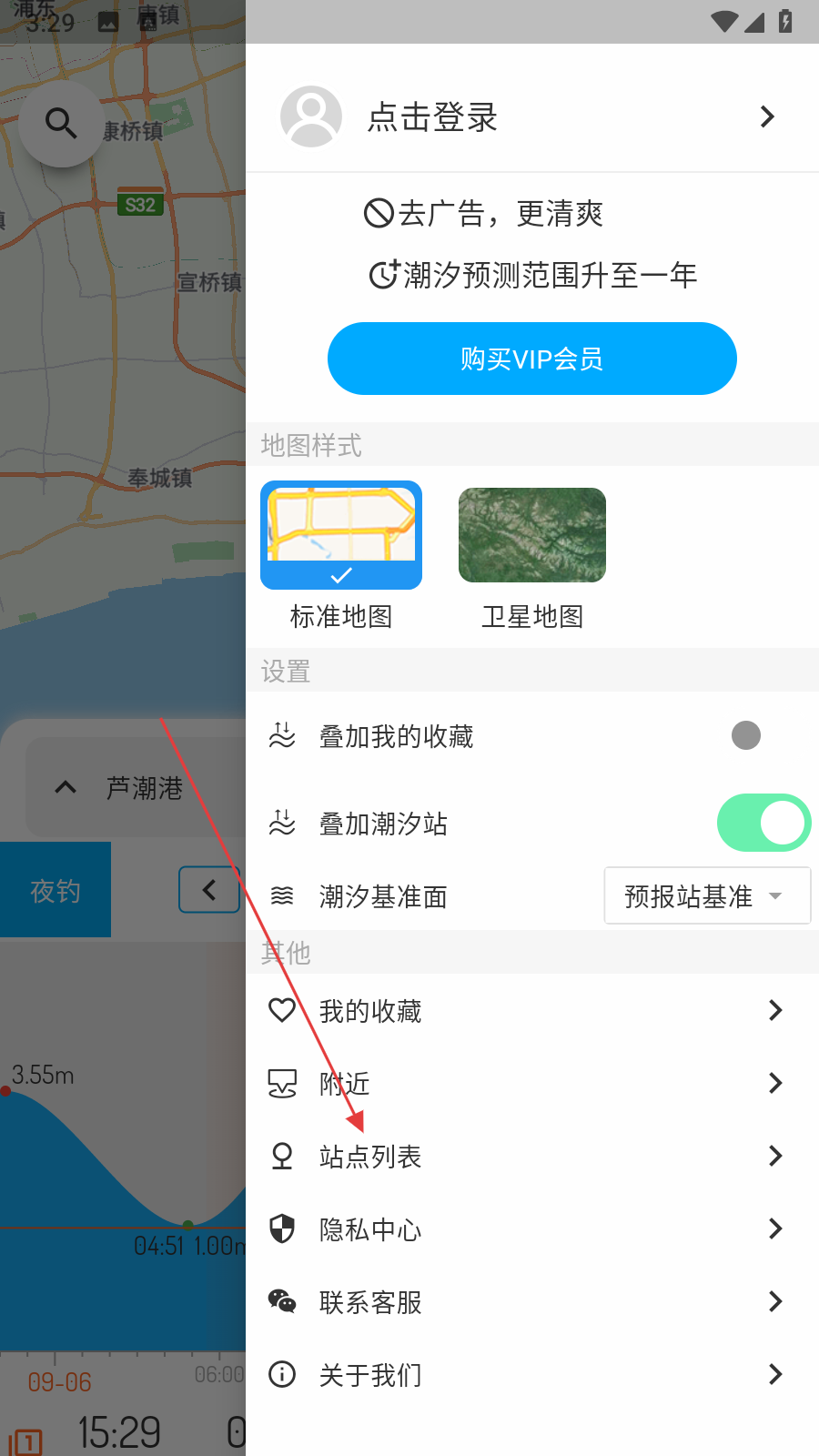Open 隐私中心
Screen dimensions: 819x1456
click(528, 1228)
